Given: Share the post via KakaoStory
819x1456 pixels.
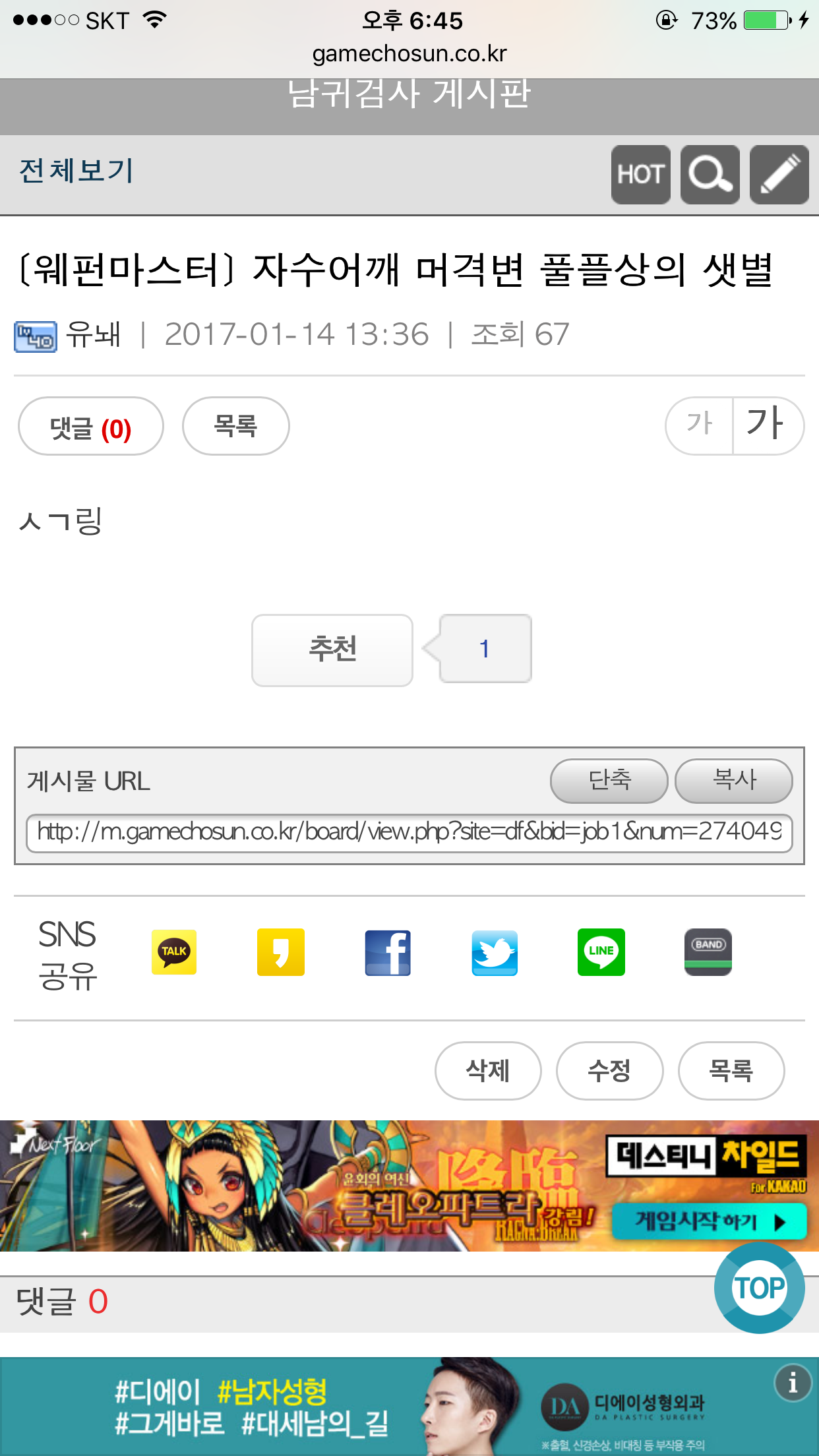Looking at the screenshot, I should tap(280, 952).
